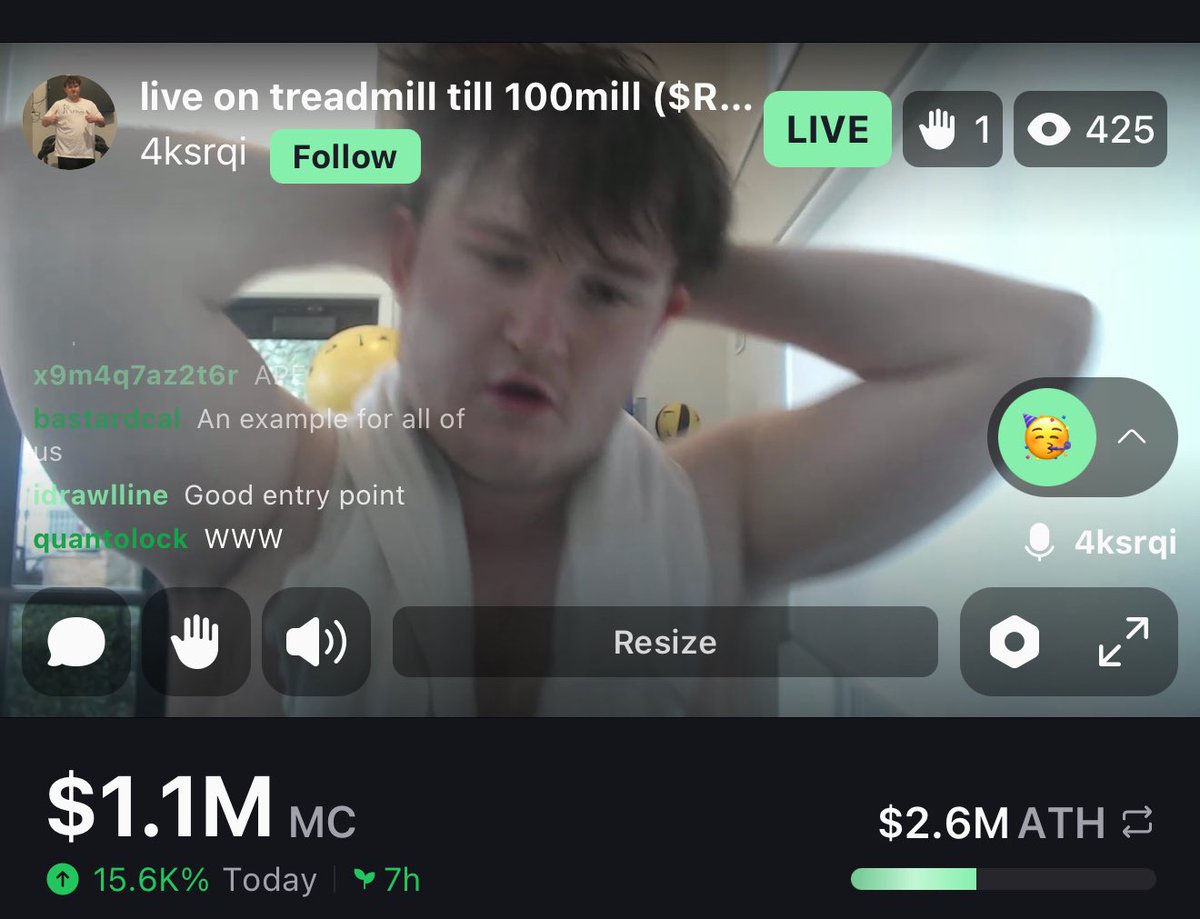
Task: Open the raised hands count badge
Action: click(x=952, y=130)
